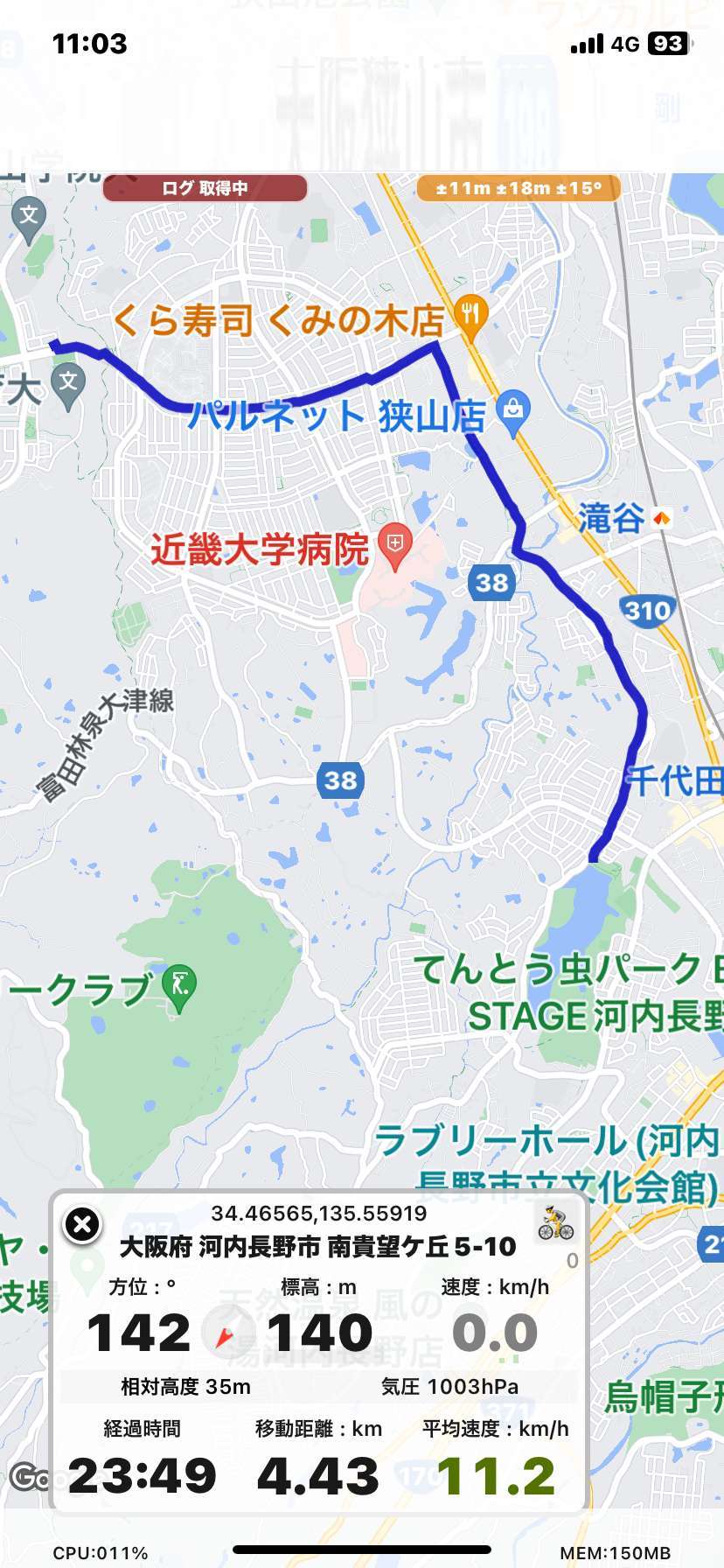
Task: Tap the cyclist activity mode icon
Action: tap(556, 1222)
